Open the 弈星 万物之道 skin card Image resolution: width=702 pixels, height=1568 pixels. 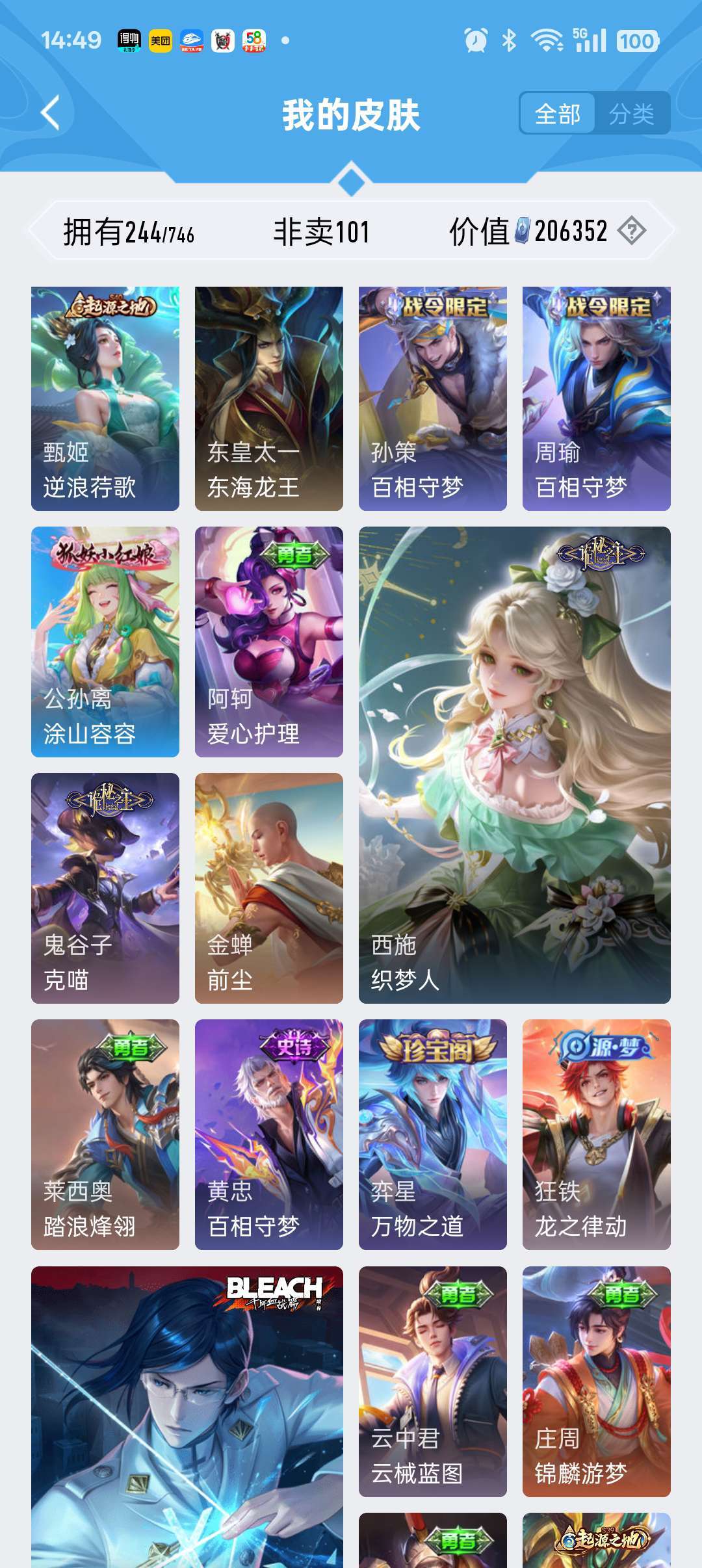click(433, 1134)
